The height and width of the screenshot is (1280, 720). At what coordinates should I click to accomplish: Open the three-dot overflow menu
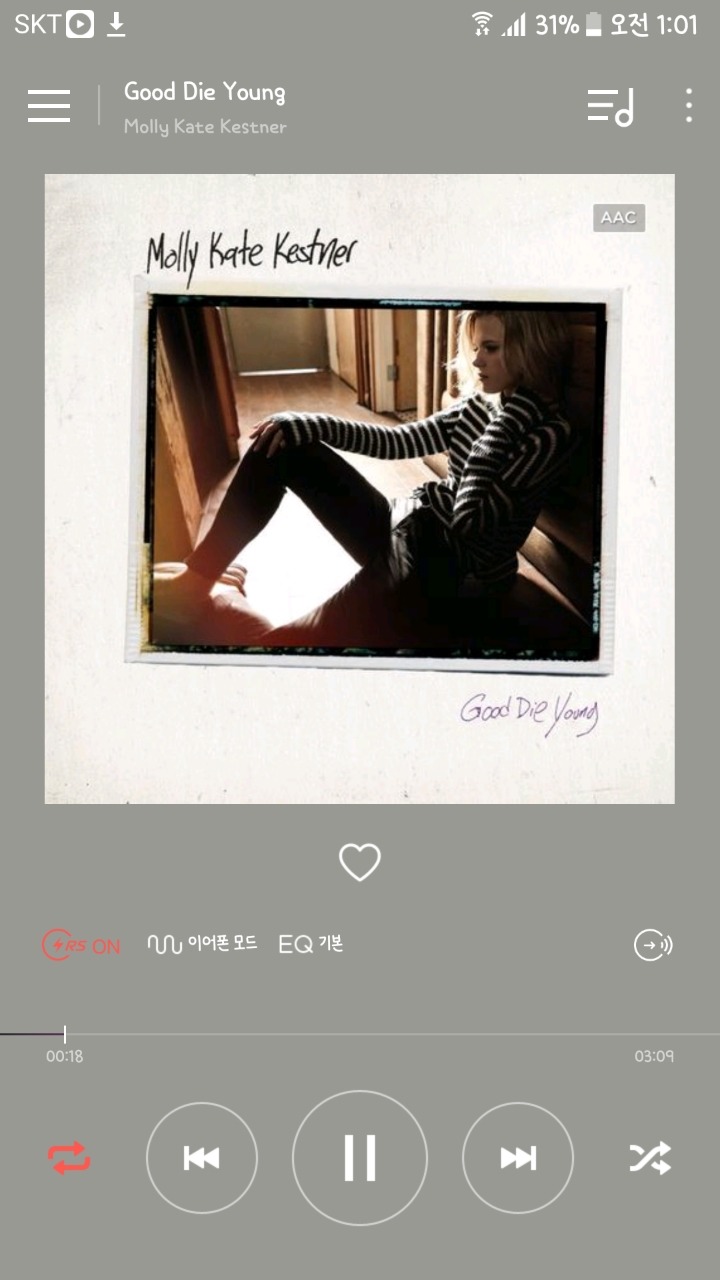click(688, 106)
